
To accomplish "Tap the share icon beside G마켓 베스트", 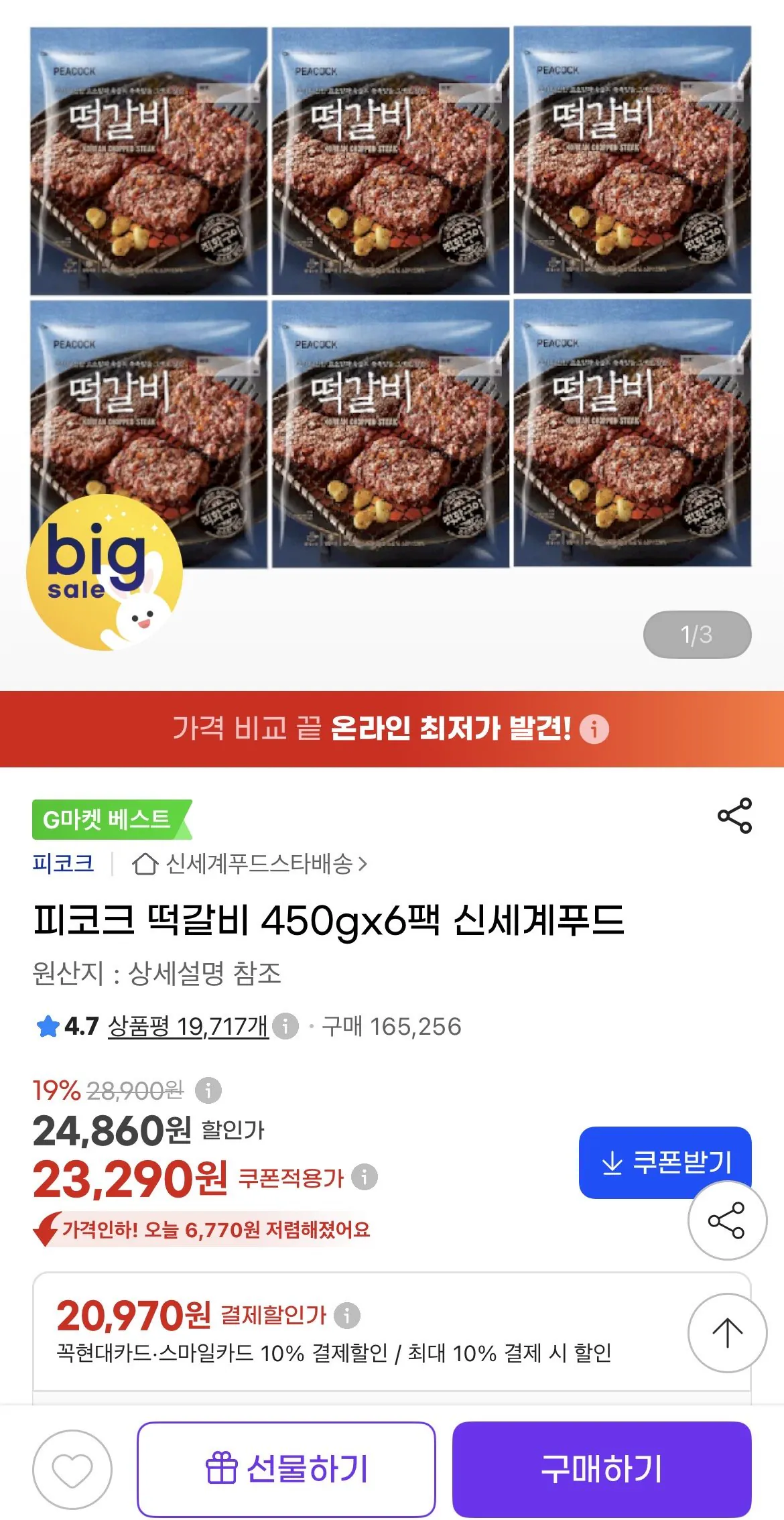I will 734,816.
